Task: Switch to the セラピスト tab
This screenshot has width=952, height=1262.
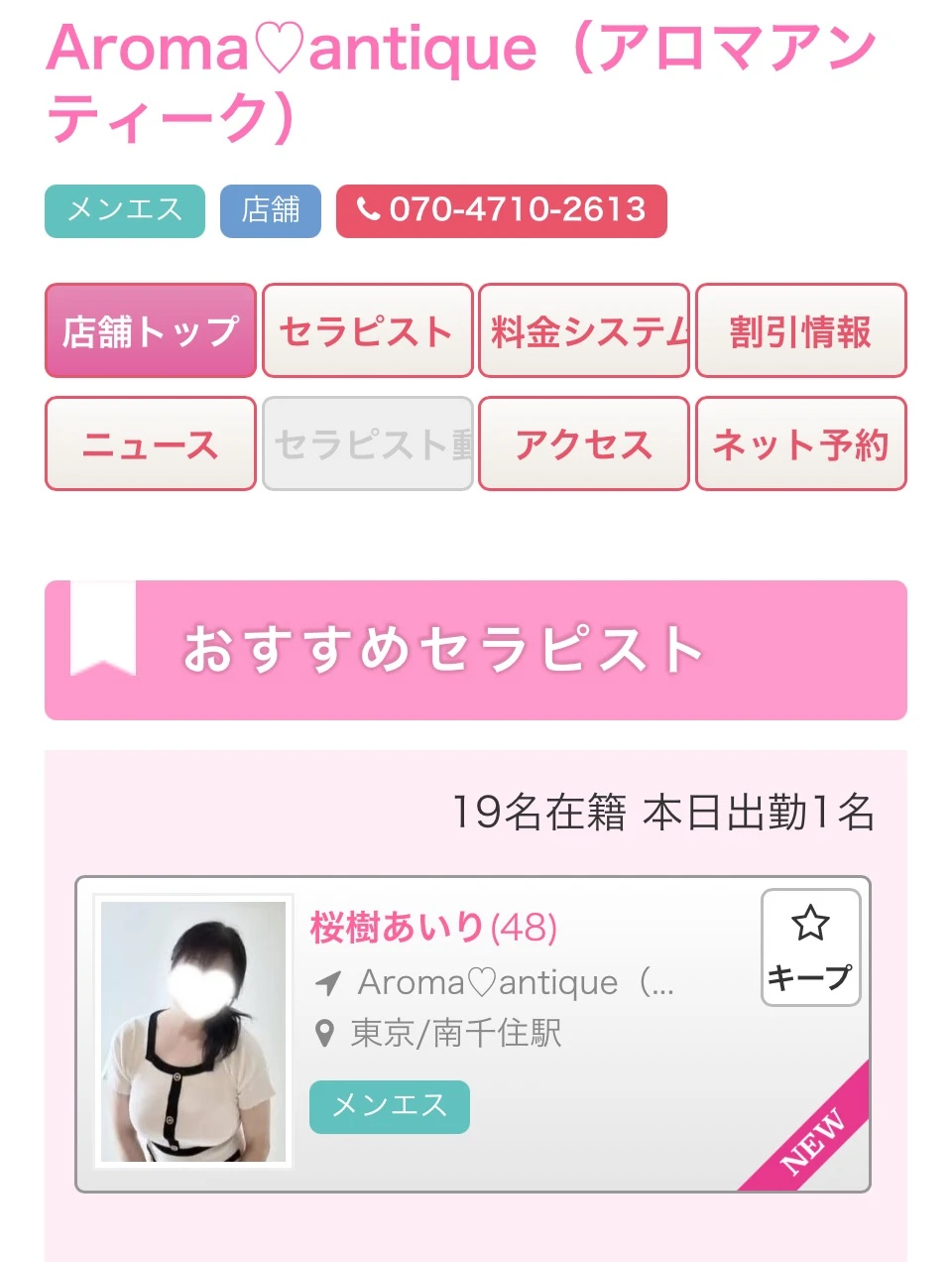Action: point(367,330)
